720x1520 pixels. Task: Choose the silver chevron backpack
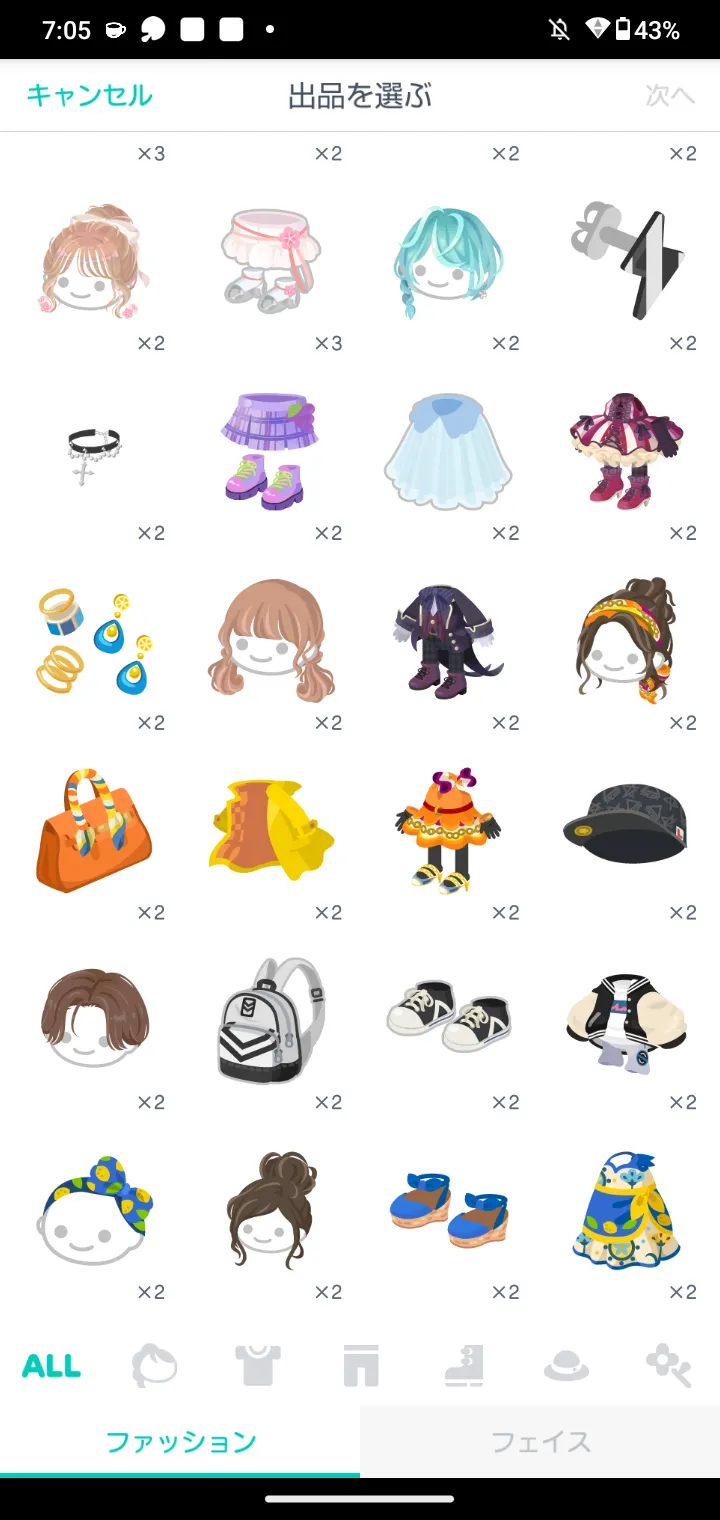click(271, 1020)
